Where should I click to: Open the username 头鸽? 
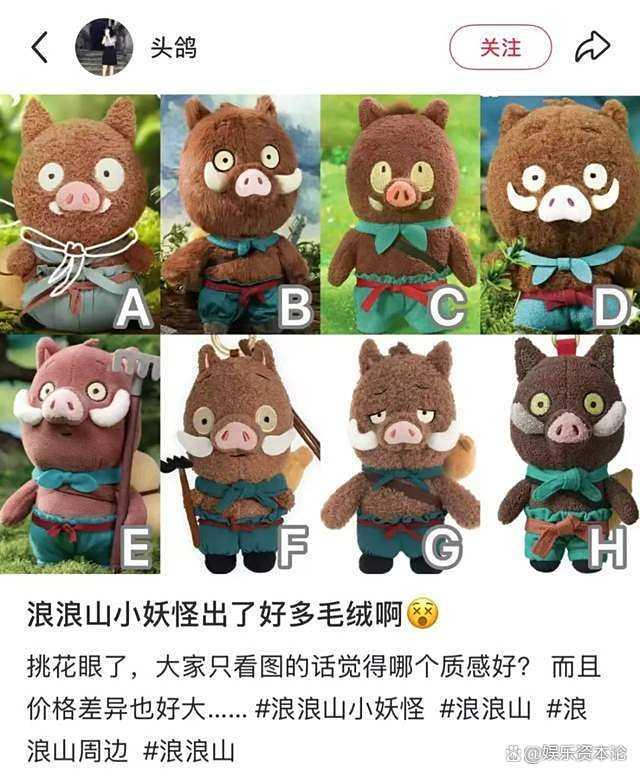coord(174,48)
